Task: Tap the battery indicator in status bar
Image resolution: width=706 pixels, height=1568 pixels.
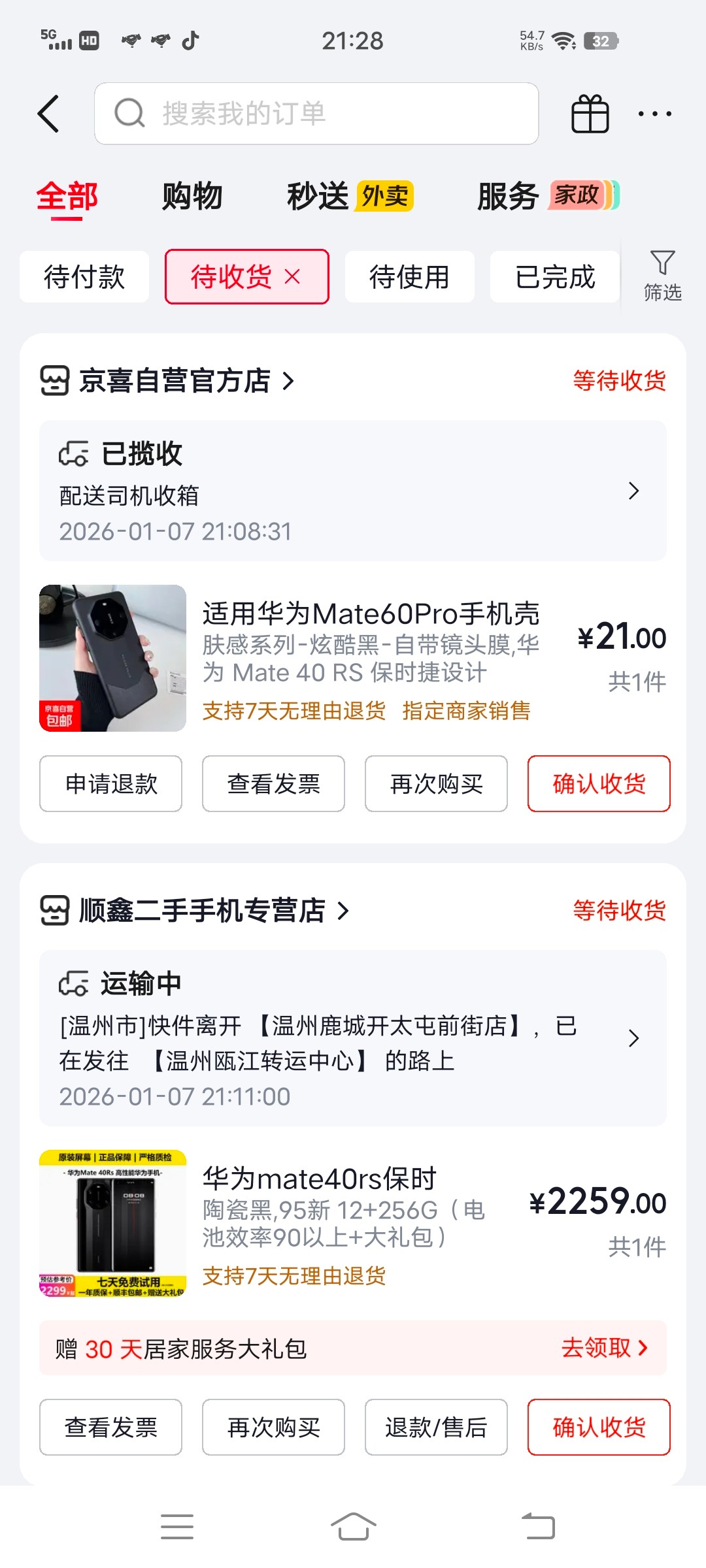Action: 601,41
